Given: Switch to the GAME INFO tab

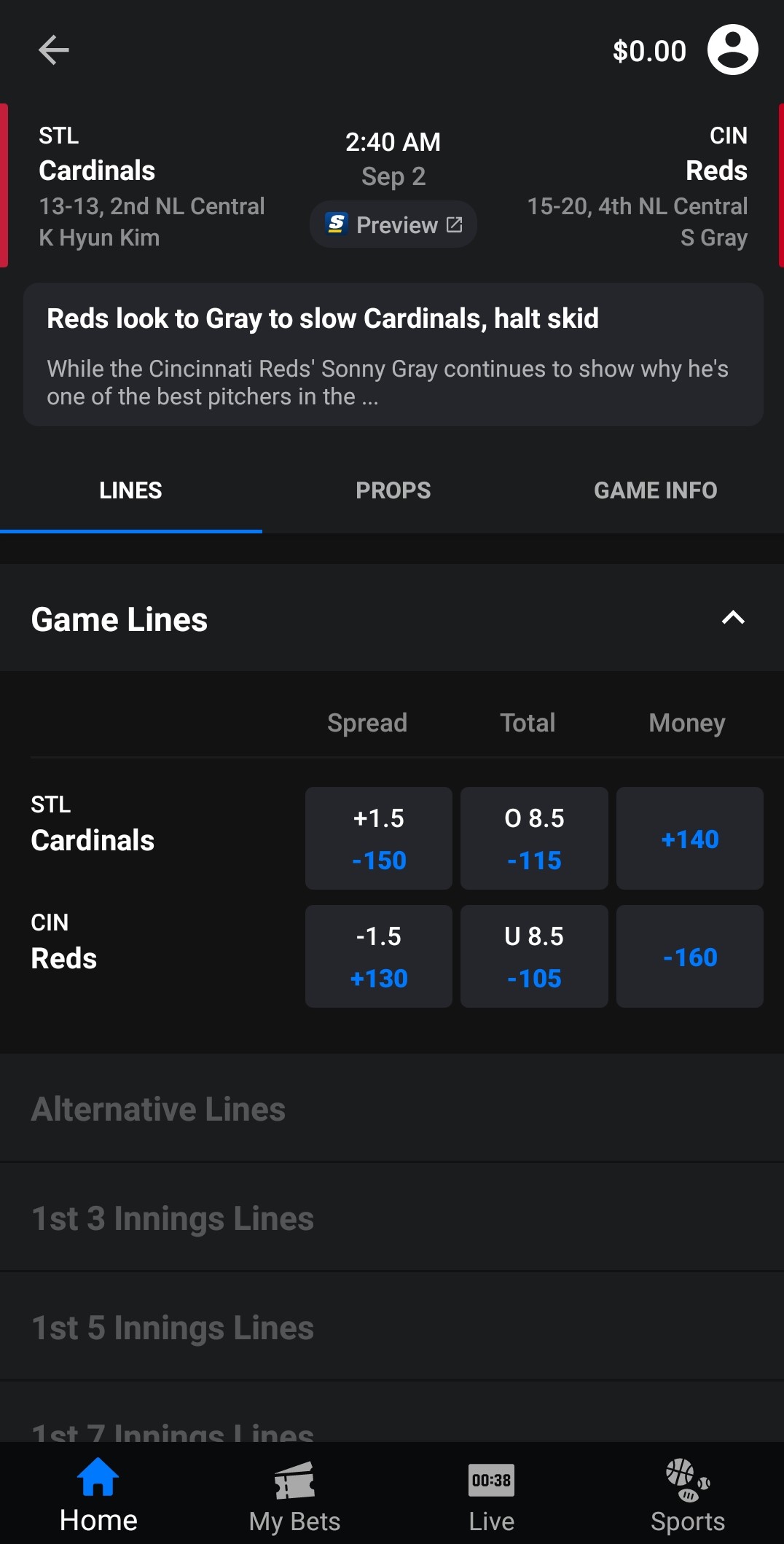Looking at the screenshot, I should coord(655,490).
